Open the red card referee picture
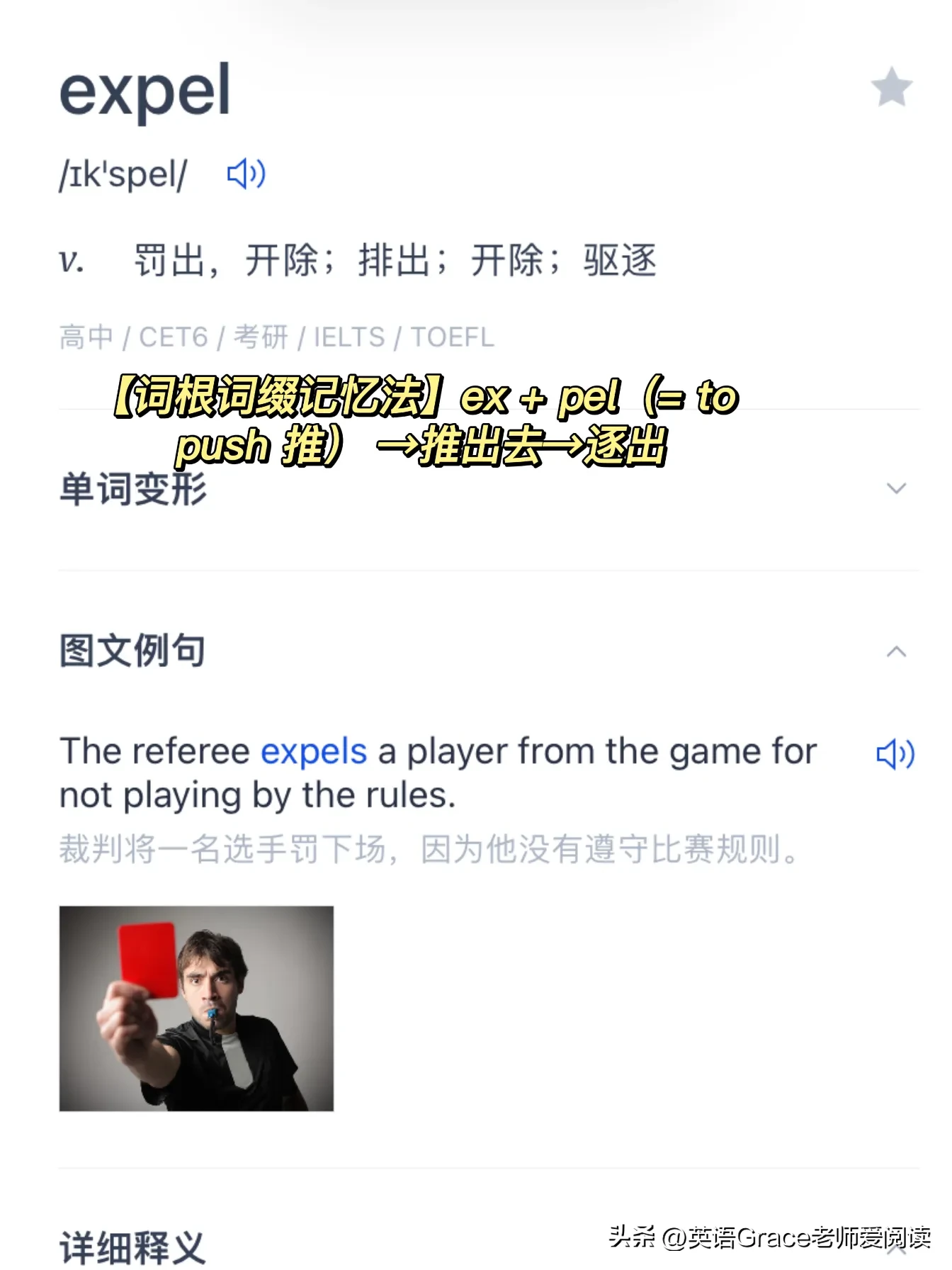This screenshot has height=1270, width=952. coord(196,1008)
